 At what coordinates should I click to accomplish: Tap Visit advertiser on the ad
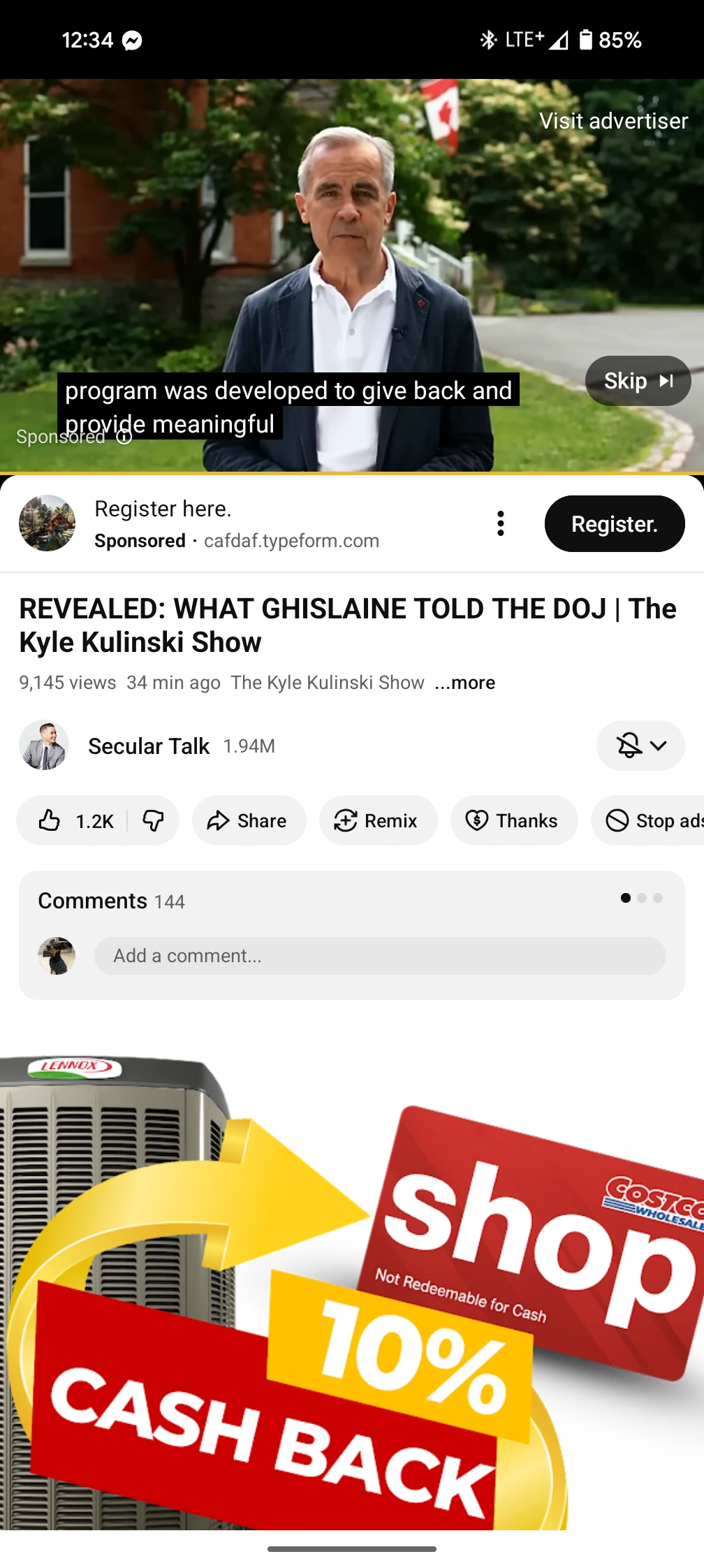(613, 121)
